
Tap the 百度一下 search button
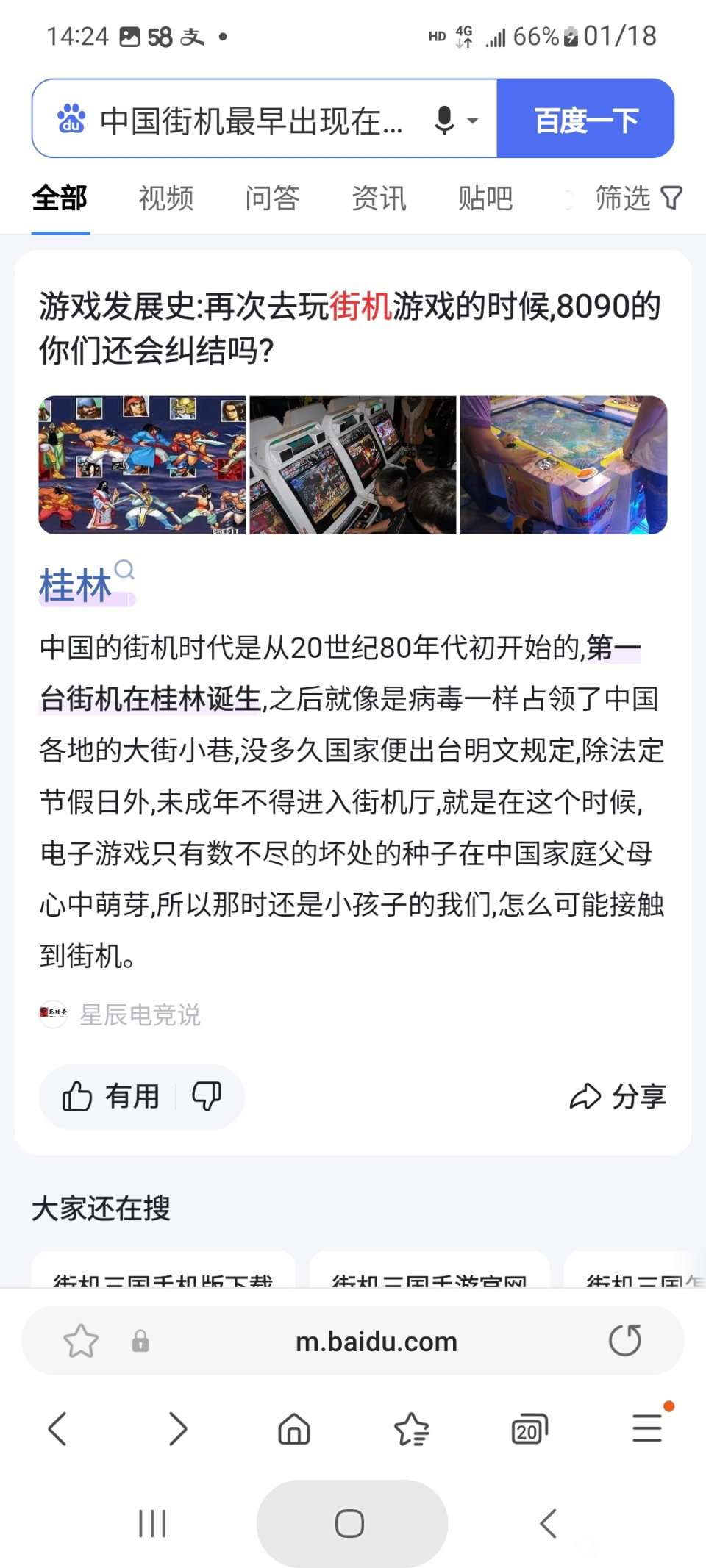585,120
